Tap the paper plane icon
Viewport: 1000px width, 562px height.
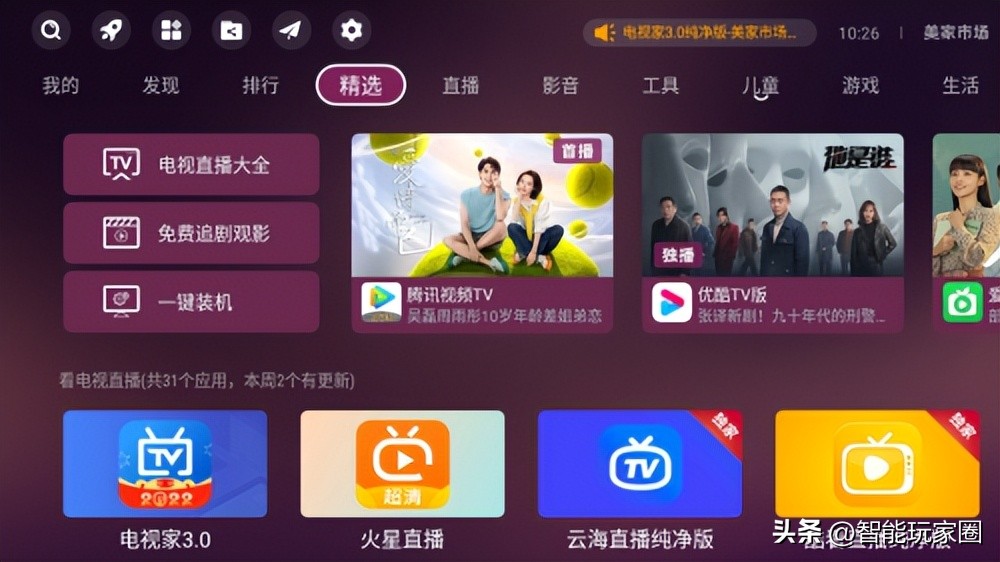click(291, 30)
